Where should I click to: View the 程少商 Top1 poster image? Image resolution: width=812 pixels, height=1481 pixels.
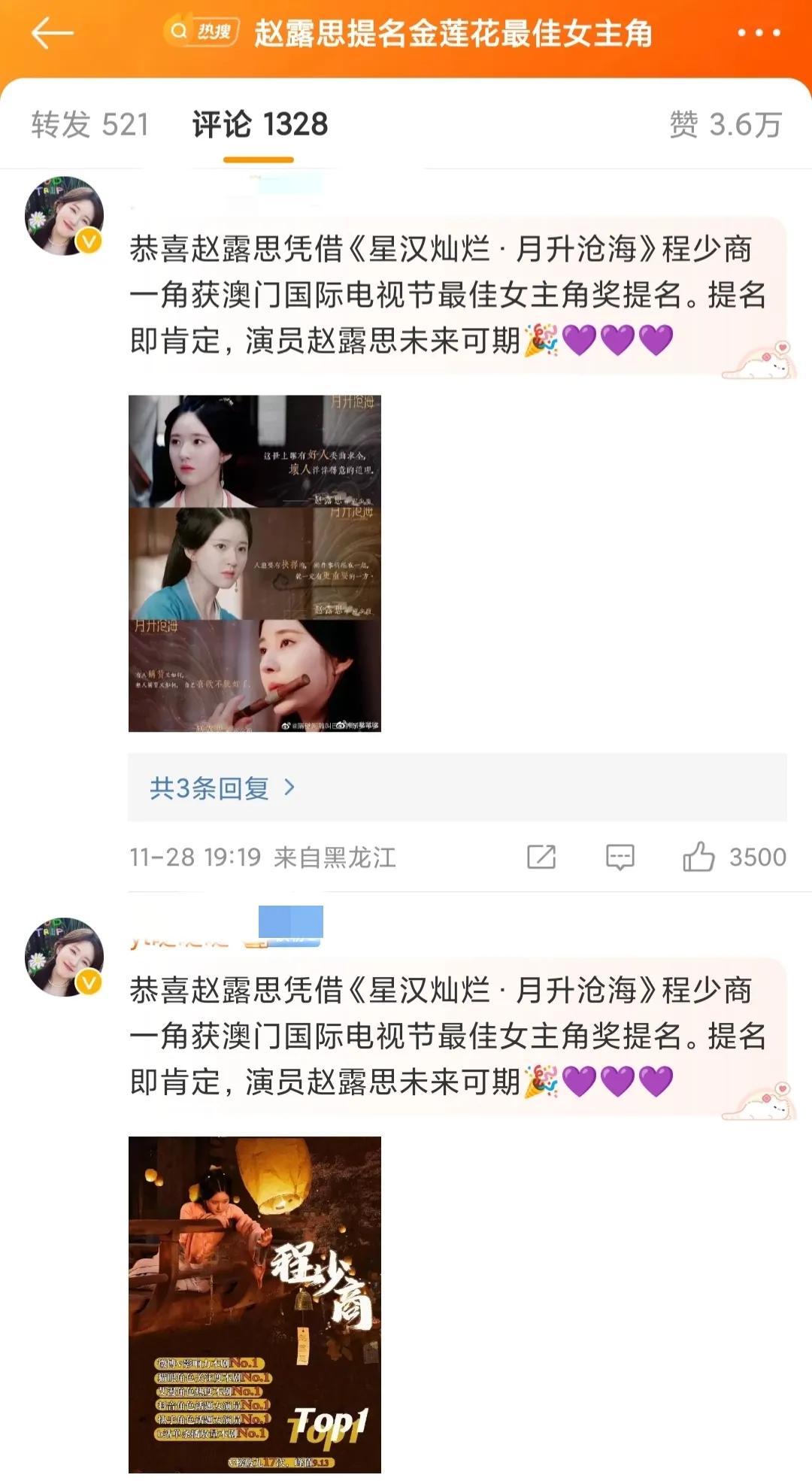[254, 1304]
